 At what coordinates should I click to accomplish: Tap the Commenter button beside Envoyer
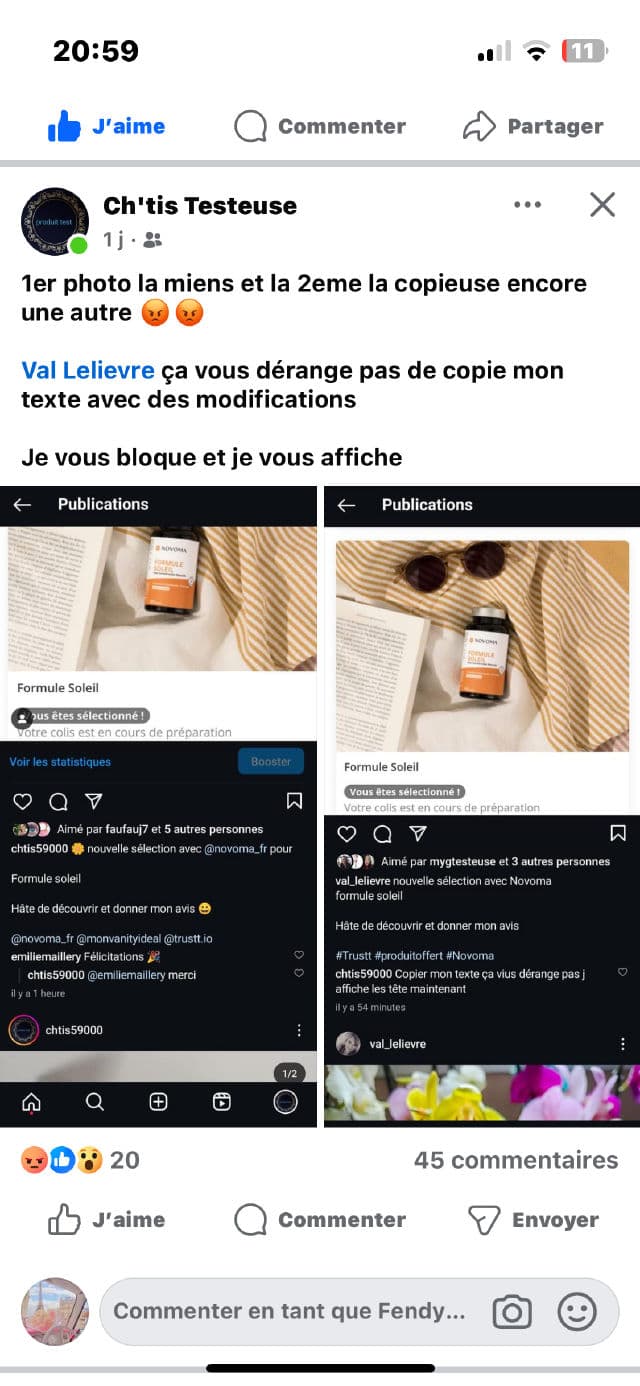(320, 1220)
